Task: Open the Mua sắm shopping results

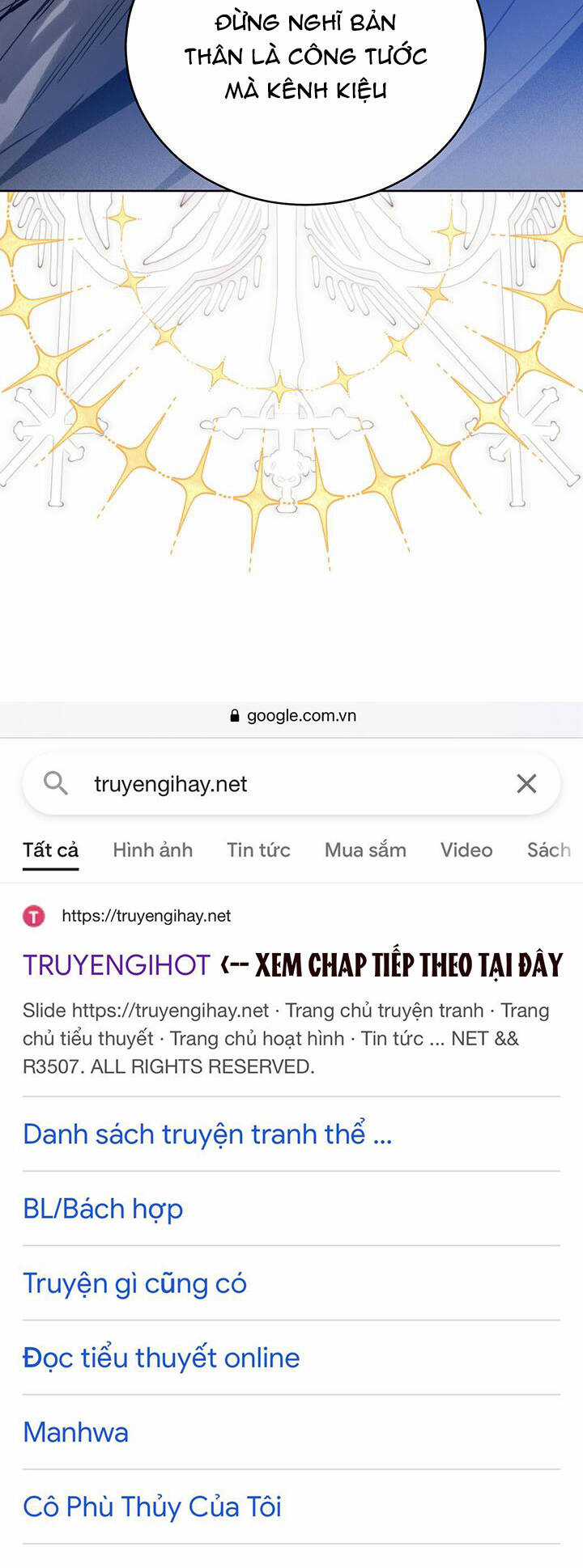Action: (x=365, y=850)
